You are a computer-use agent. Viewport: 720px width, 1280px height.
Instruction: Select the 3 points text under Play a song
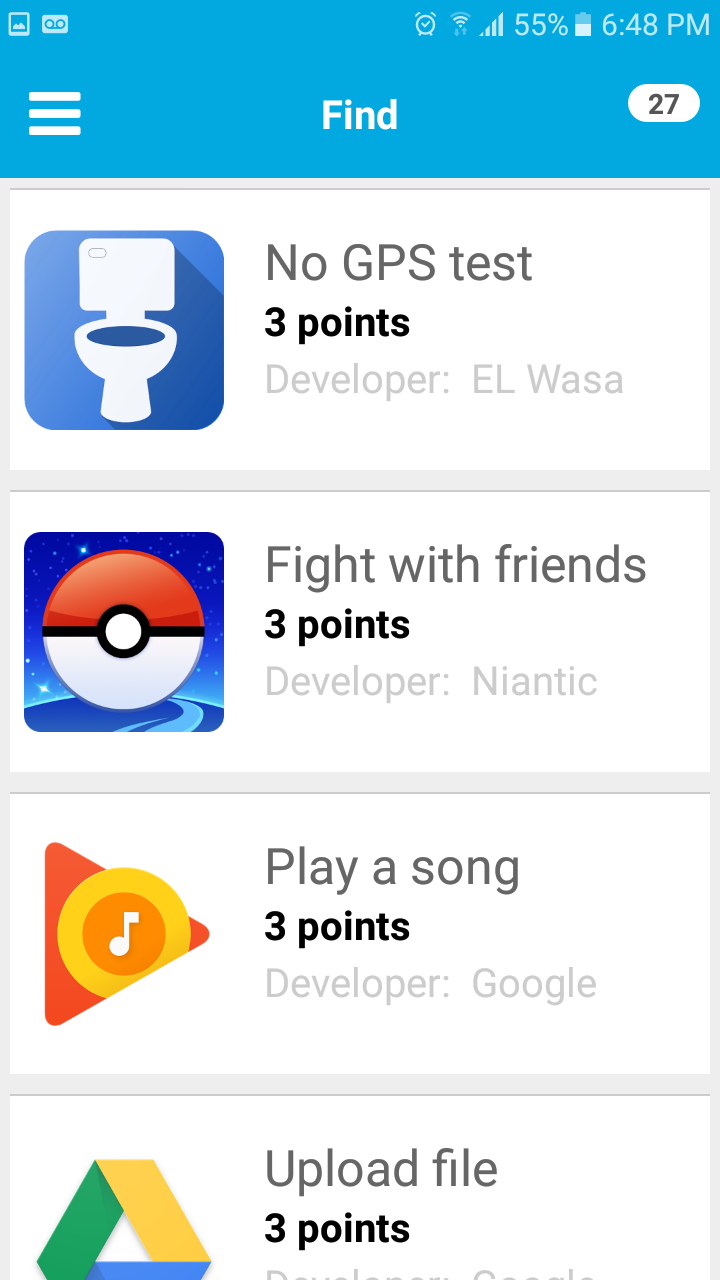point(337,927)
